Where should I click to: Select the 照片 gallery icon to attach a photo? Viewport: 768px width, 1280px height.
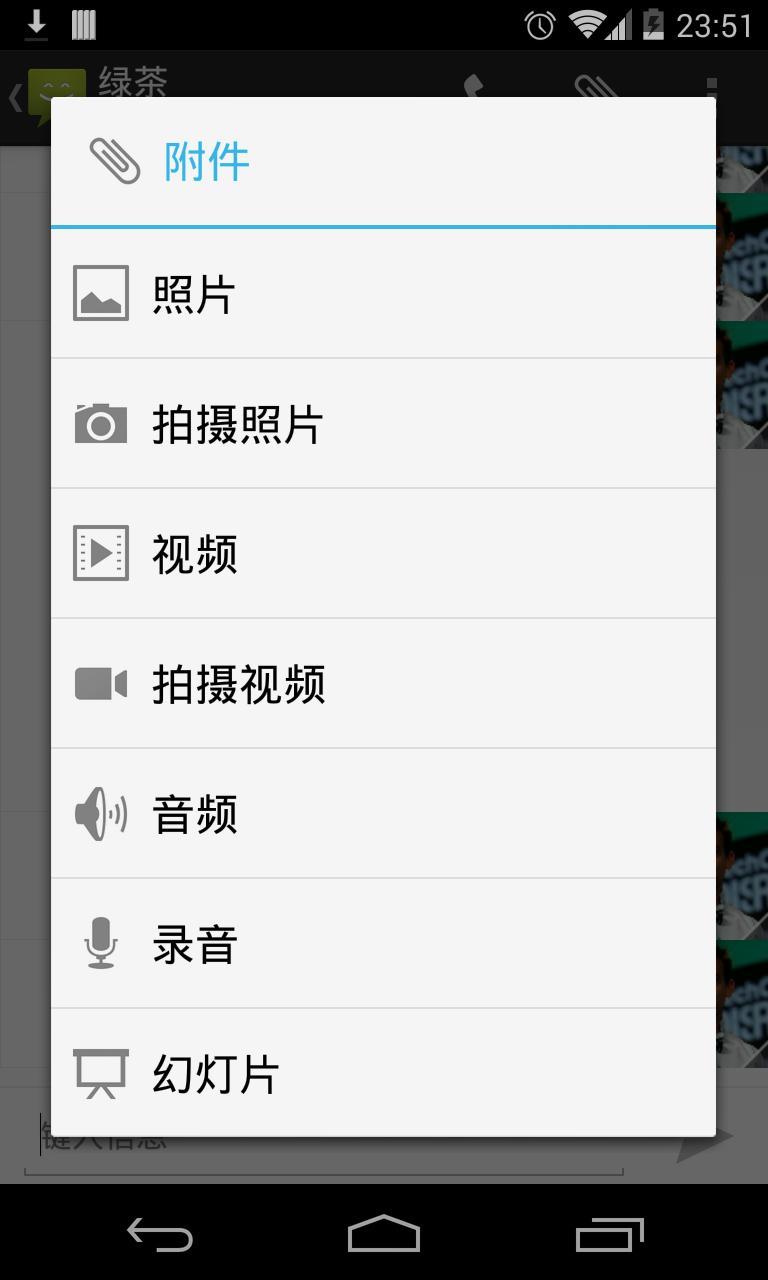(100, 292)
